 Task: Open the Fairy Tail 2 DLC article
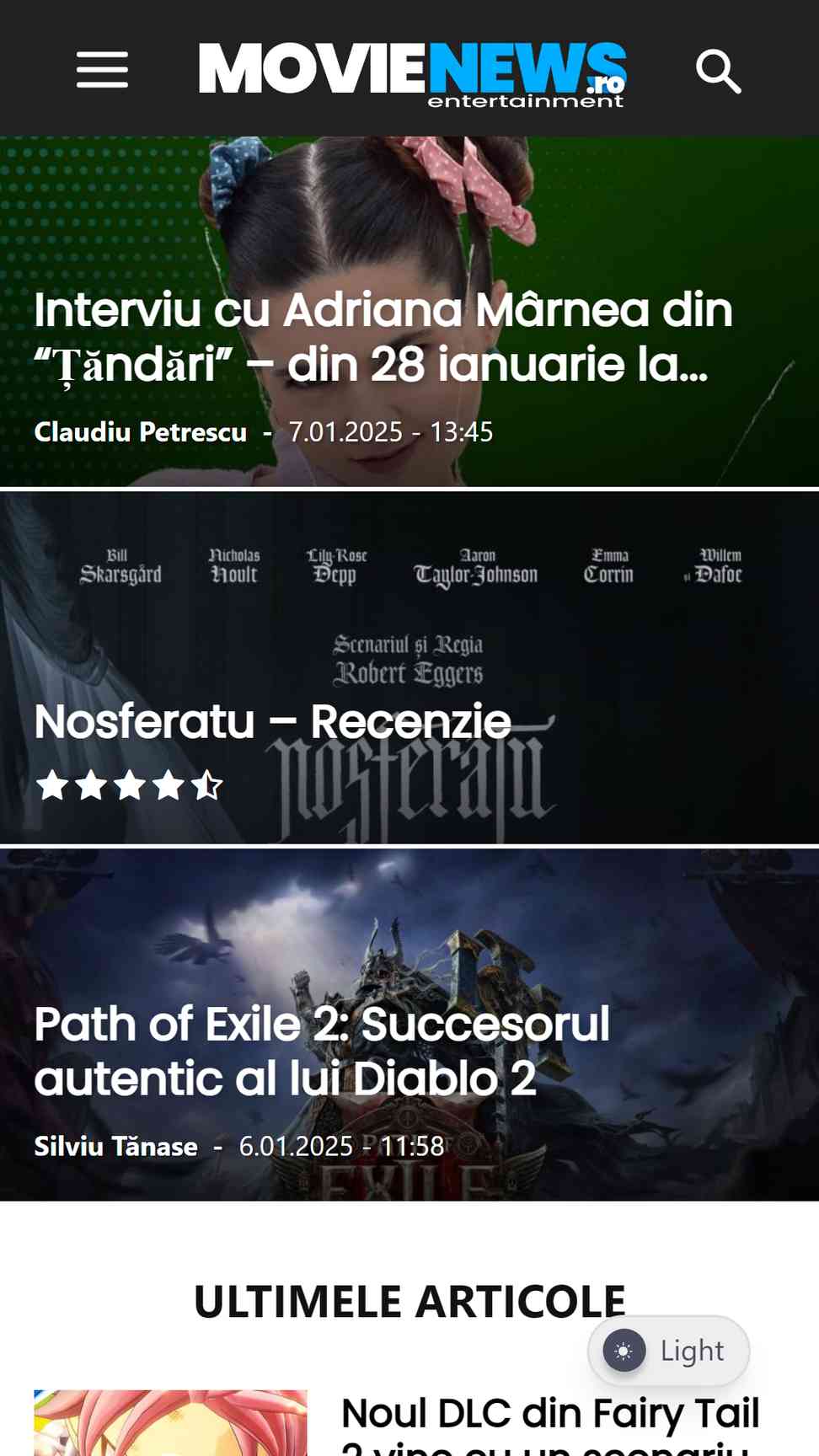tap(551, 1424)
